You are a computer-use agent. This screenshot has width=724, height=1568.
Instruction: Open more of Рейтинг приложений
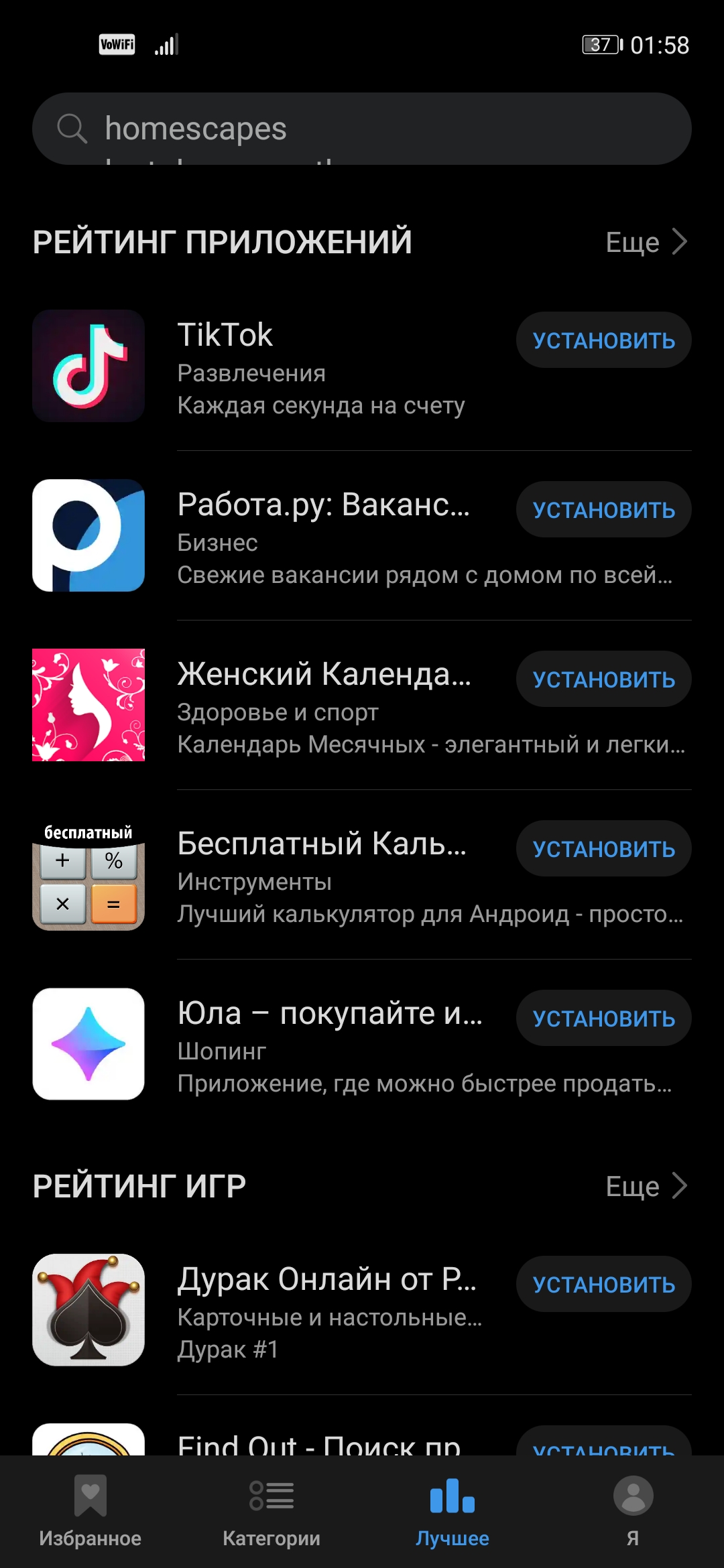646,243
